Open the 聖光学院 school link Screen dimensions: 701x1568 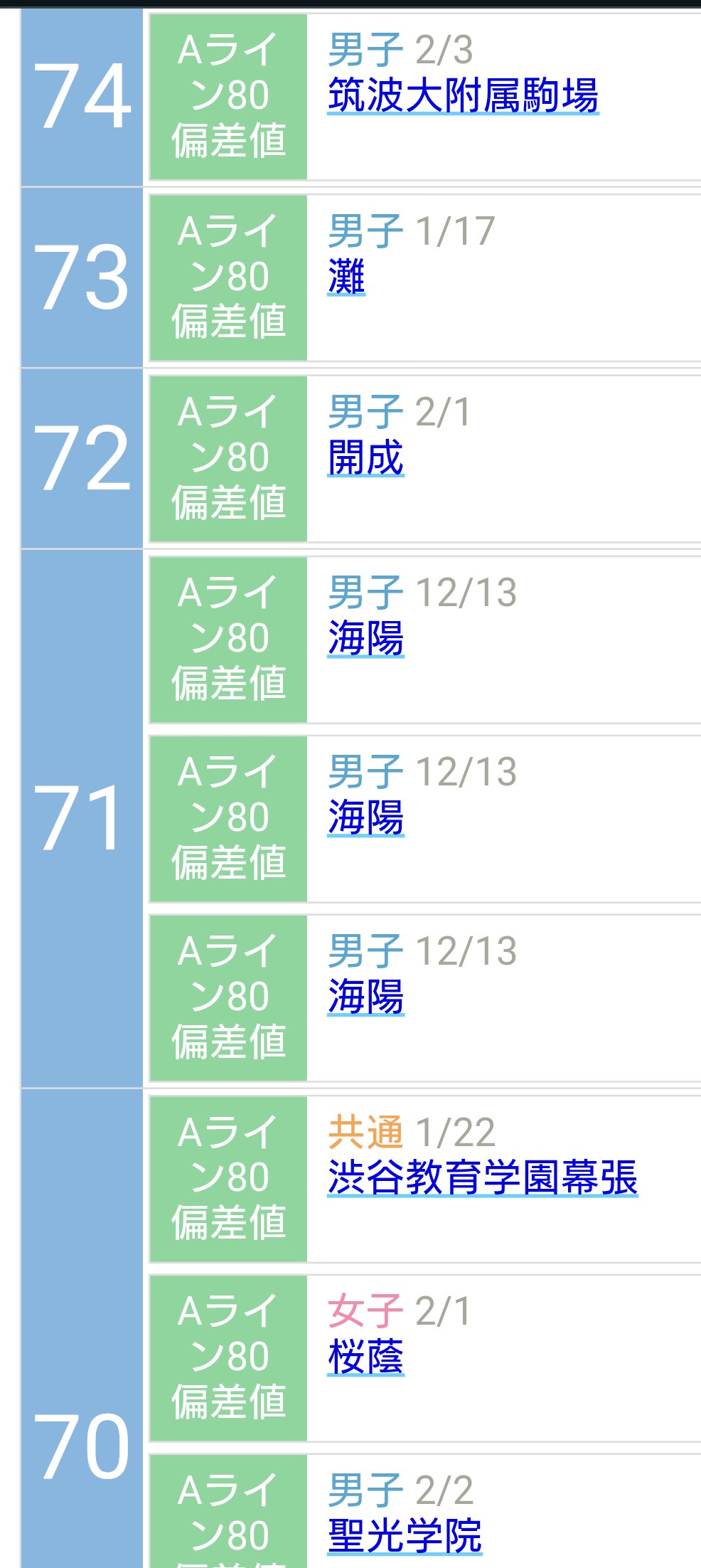pos(405,1537)
